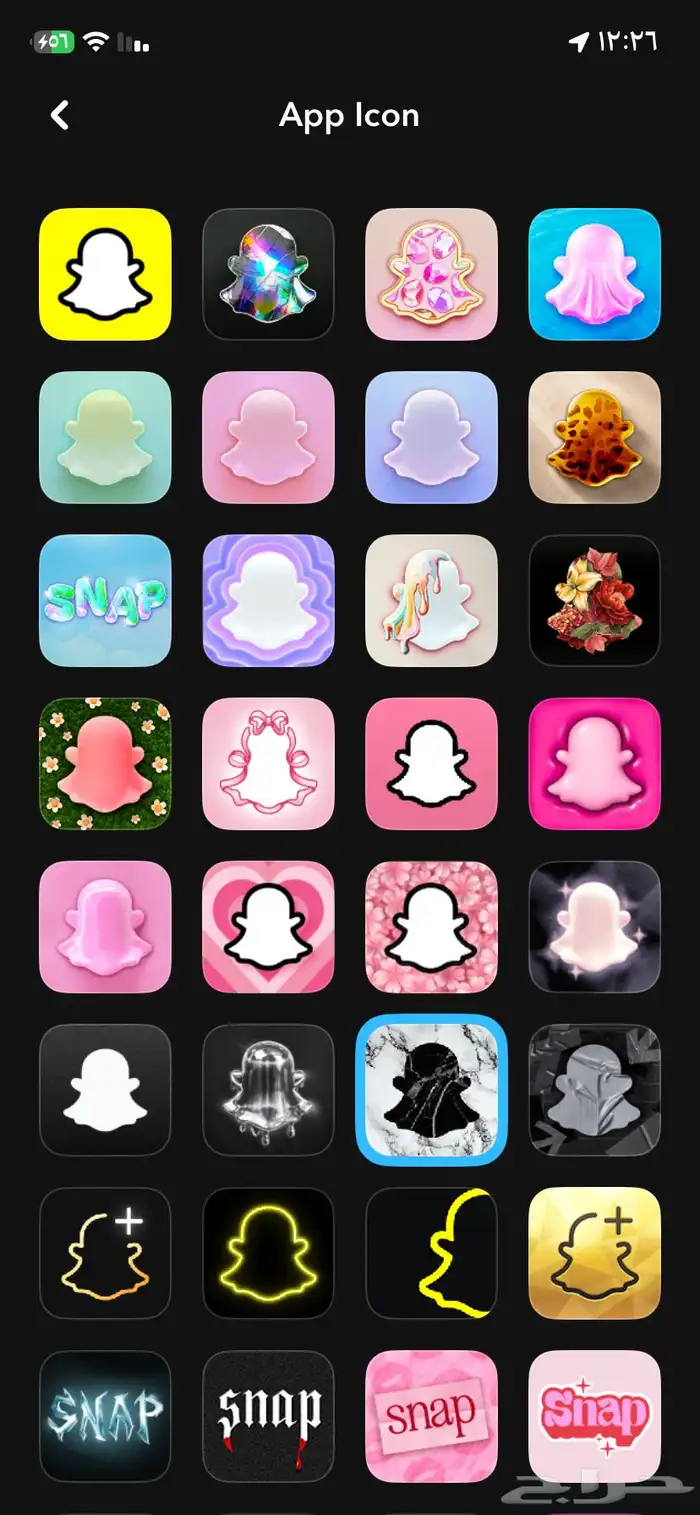Choose the chrome melting ghost icon
The width and height of the screenshot is (700, 1515).
coord(268,1089)
